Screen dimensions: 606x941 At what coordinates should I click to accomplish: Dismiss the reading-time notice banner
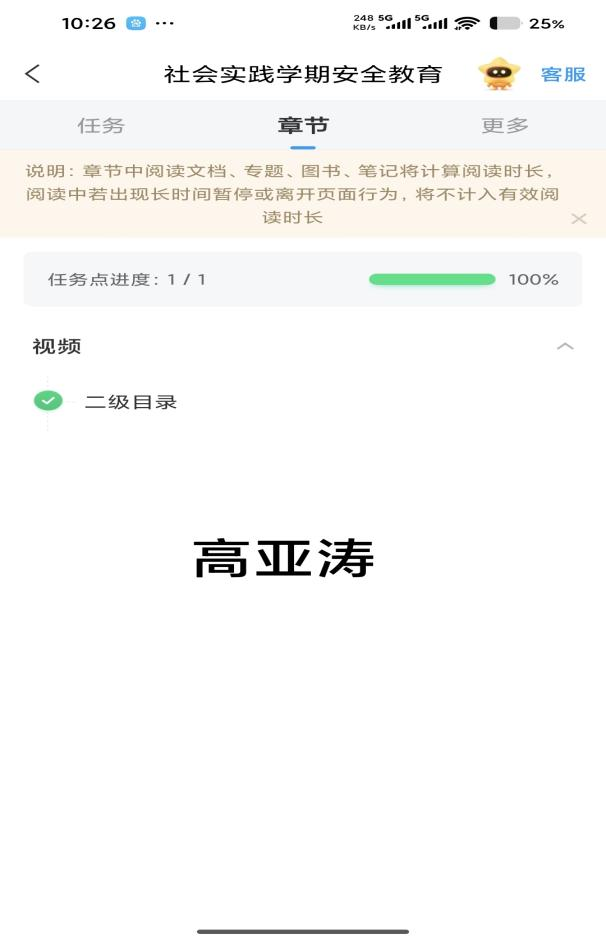578,218
